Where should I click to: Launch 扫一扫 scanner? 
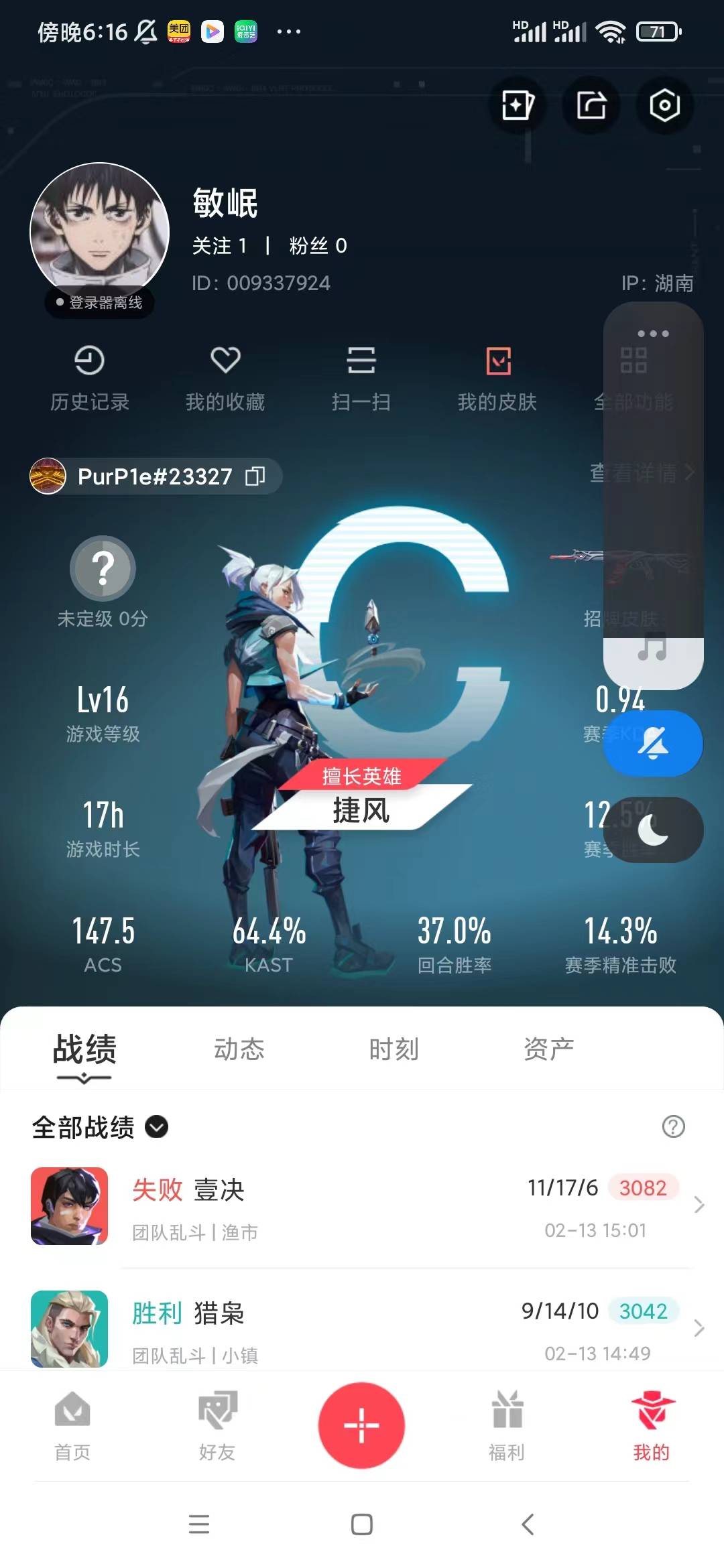361,378
